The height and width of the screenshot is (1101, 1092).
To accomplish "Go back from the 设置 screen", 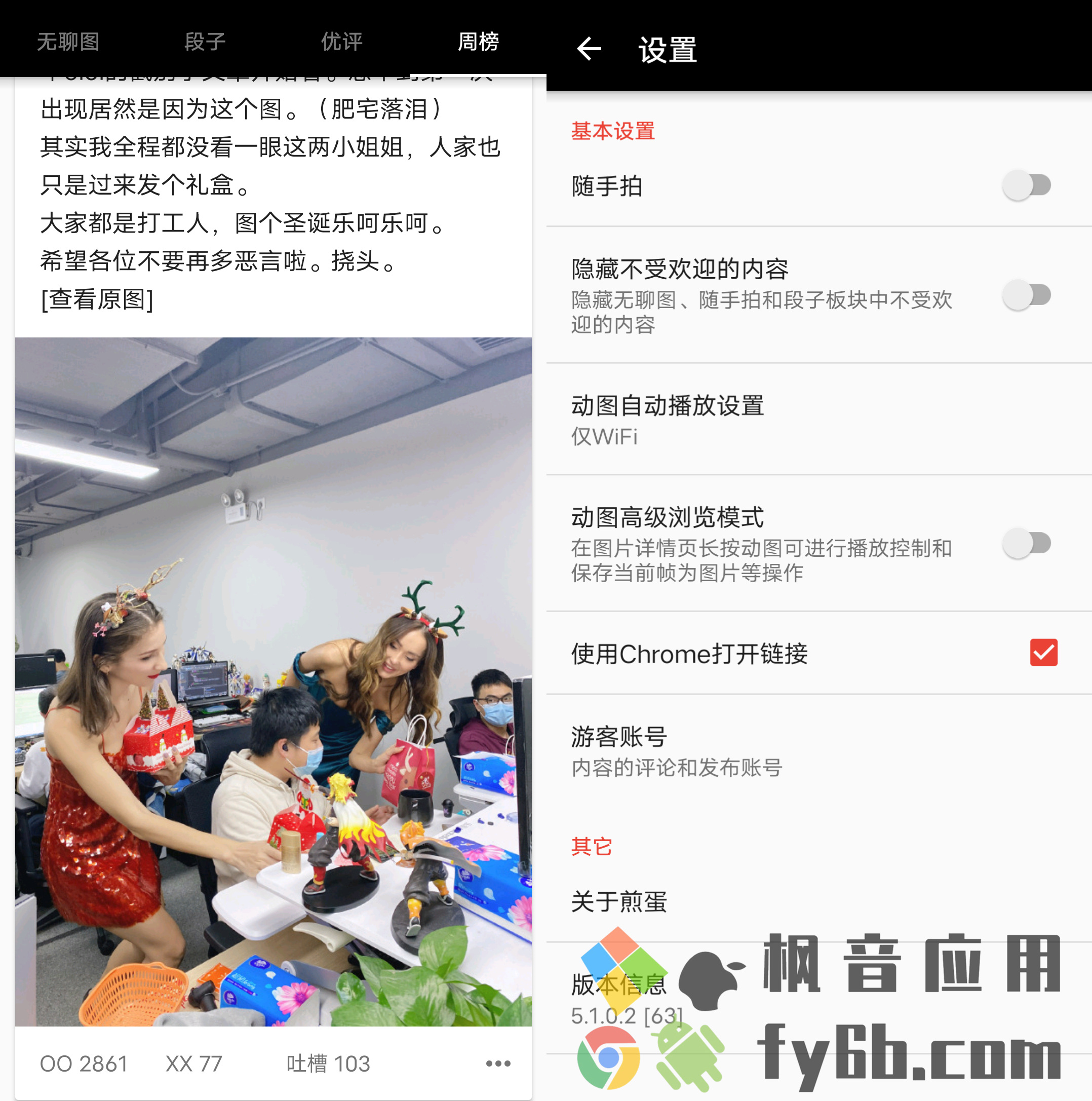I will click(x=589, y=49).
